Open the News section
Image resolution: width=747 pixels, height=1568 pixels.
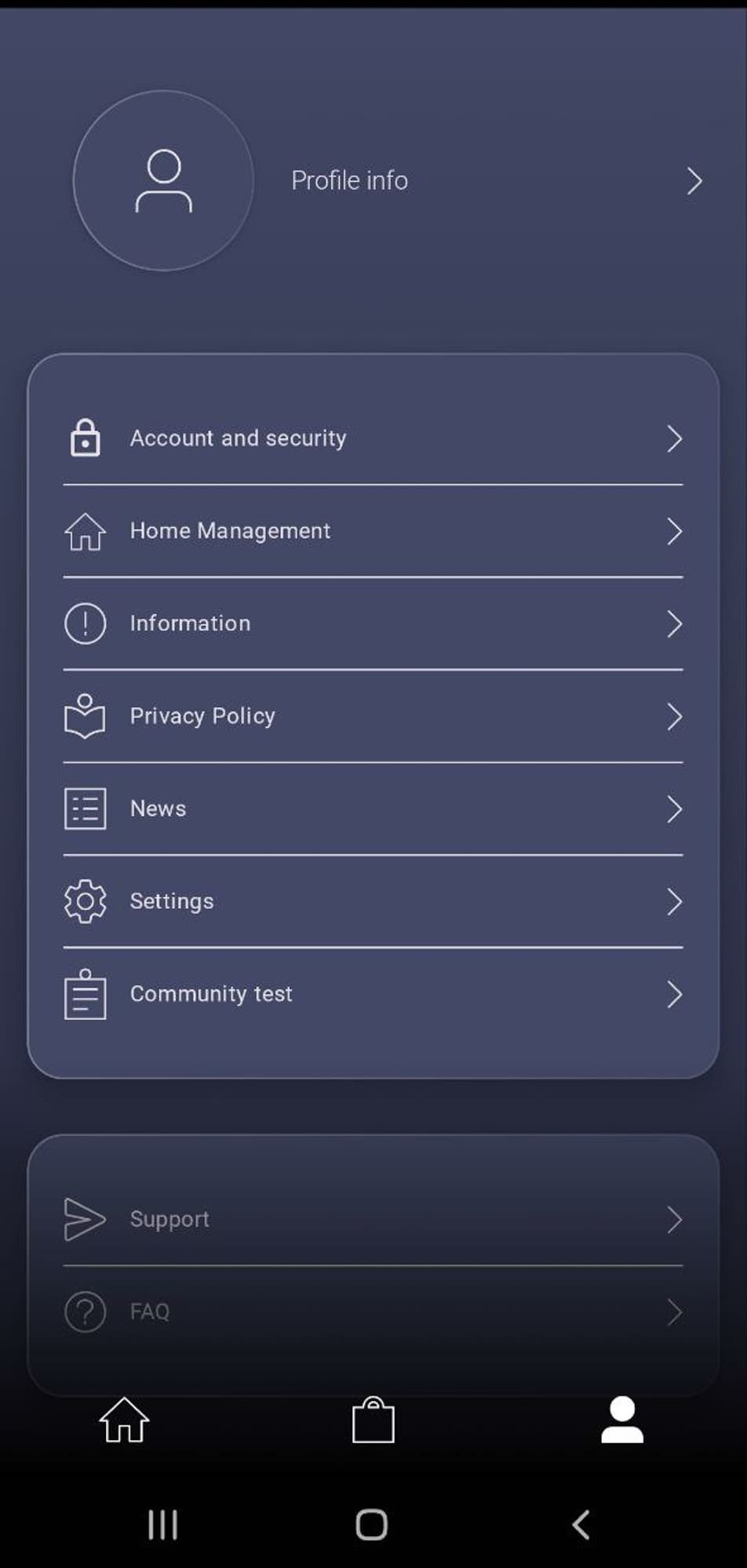click(372, 809)
